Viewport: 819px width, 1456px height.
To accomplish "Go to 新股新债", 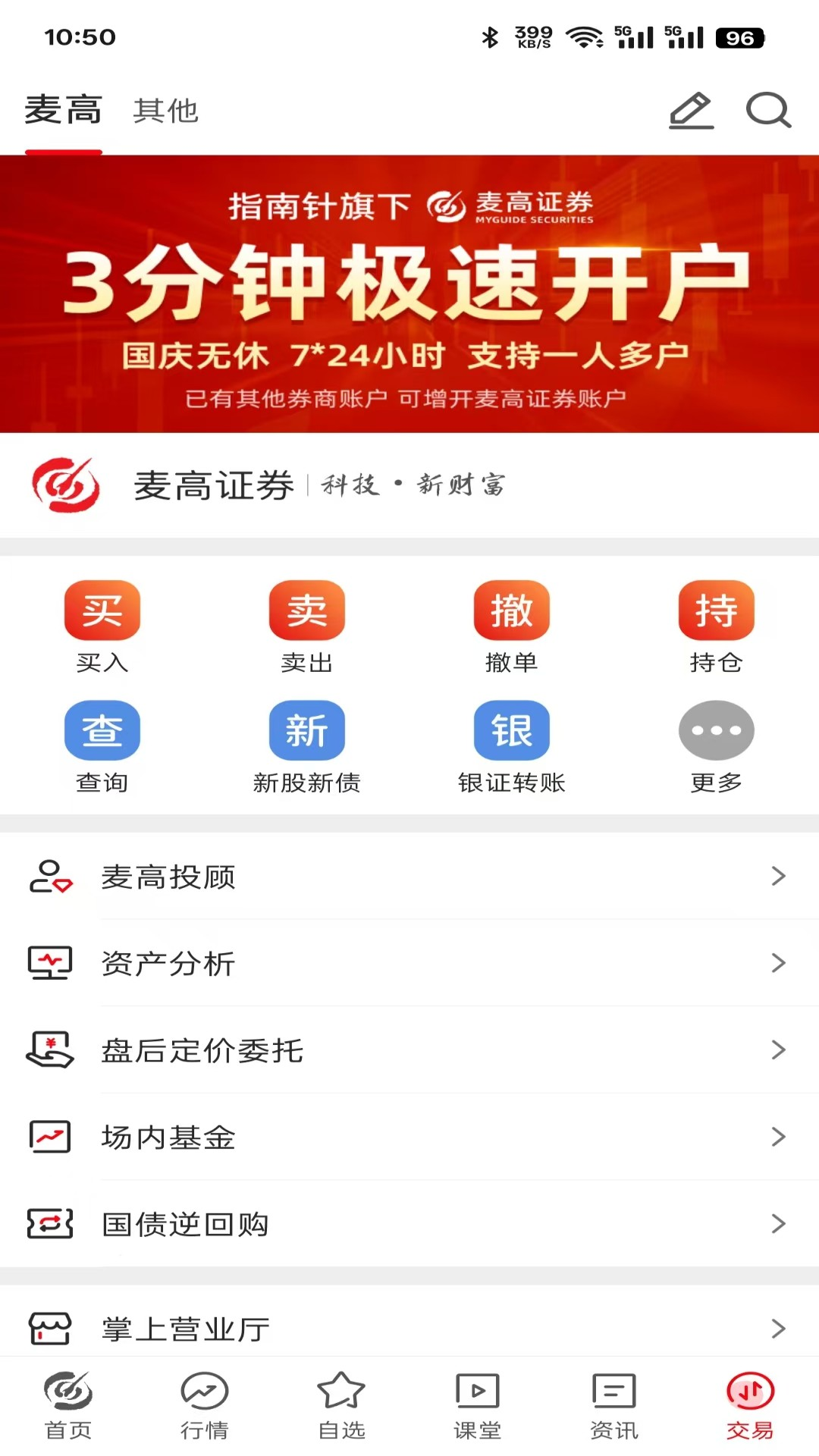I will pos(307,747).
